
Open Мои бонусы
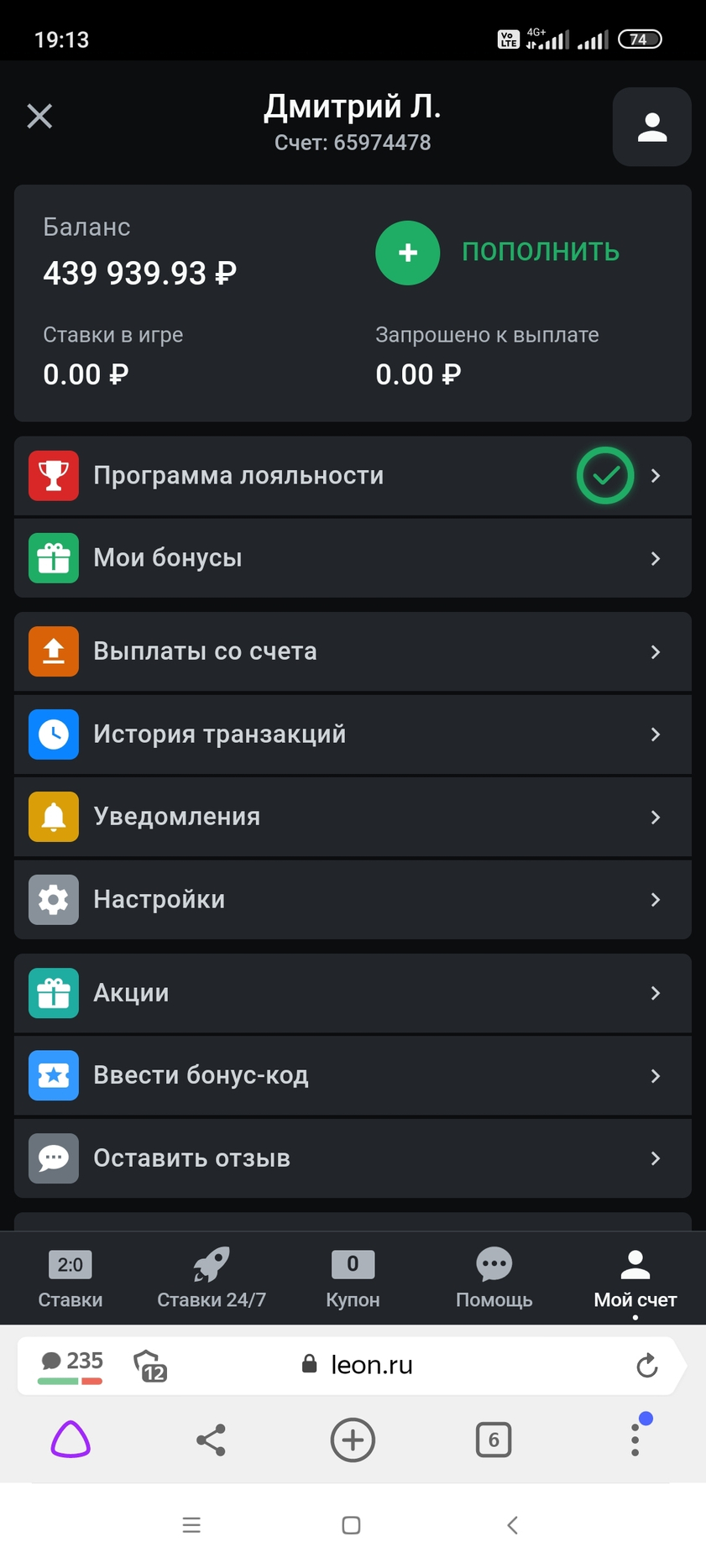coord(353,558)
